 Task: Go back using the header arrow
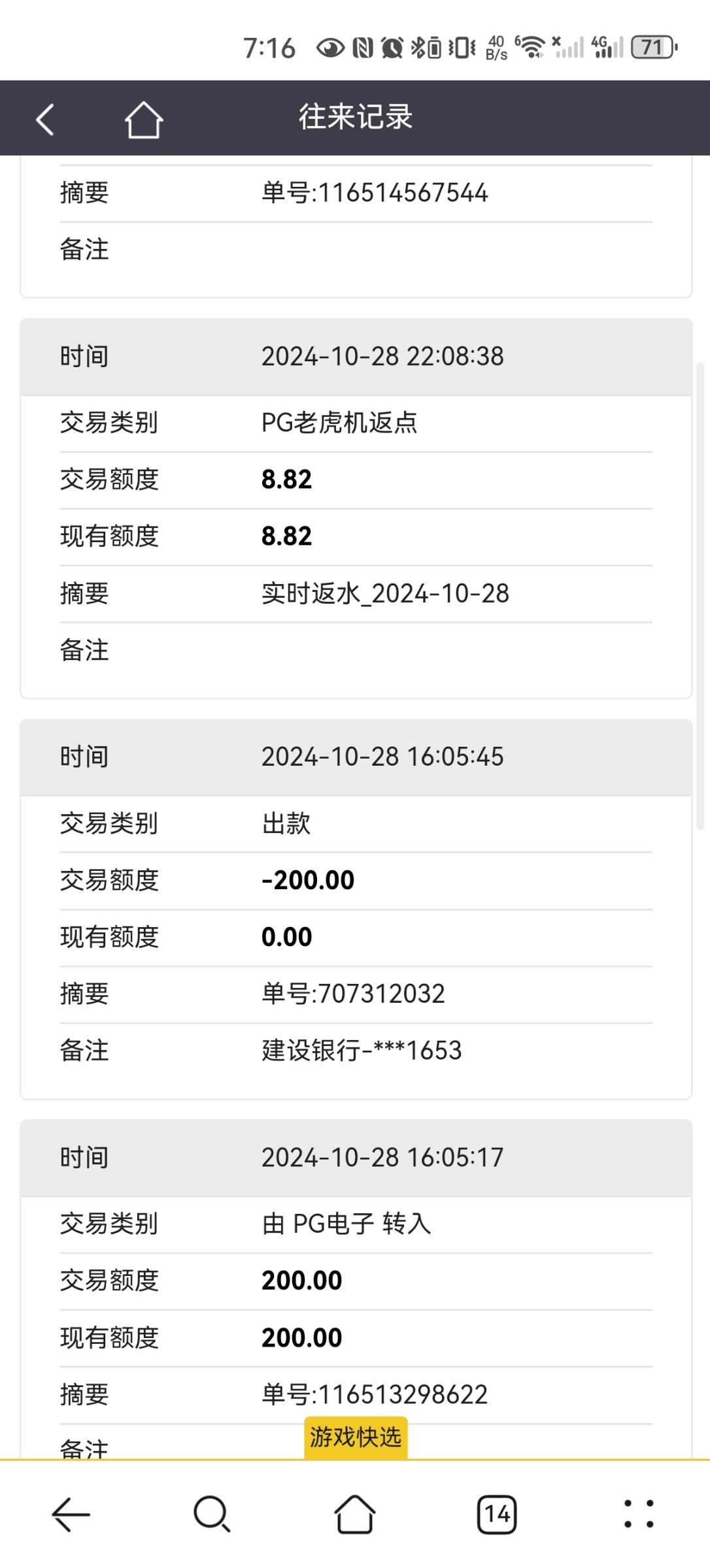pyautogui.click(x=45, y=120)
